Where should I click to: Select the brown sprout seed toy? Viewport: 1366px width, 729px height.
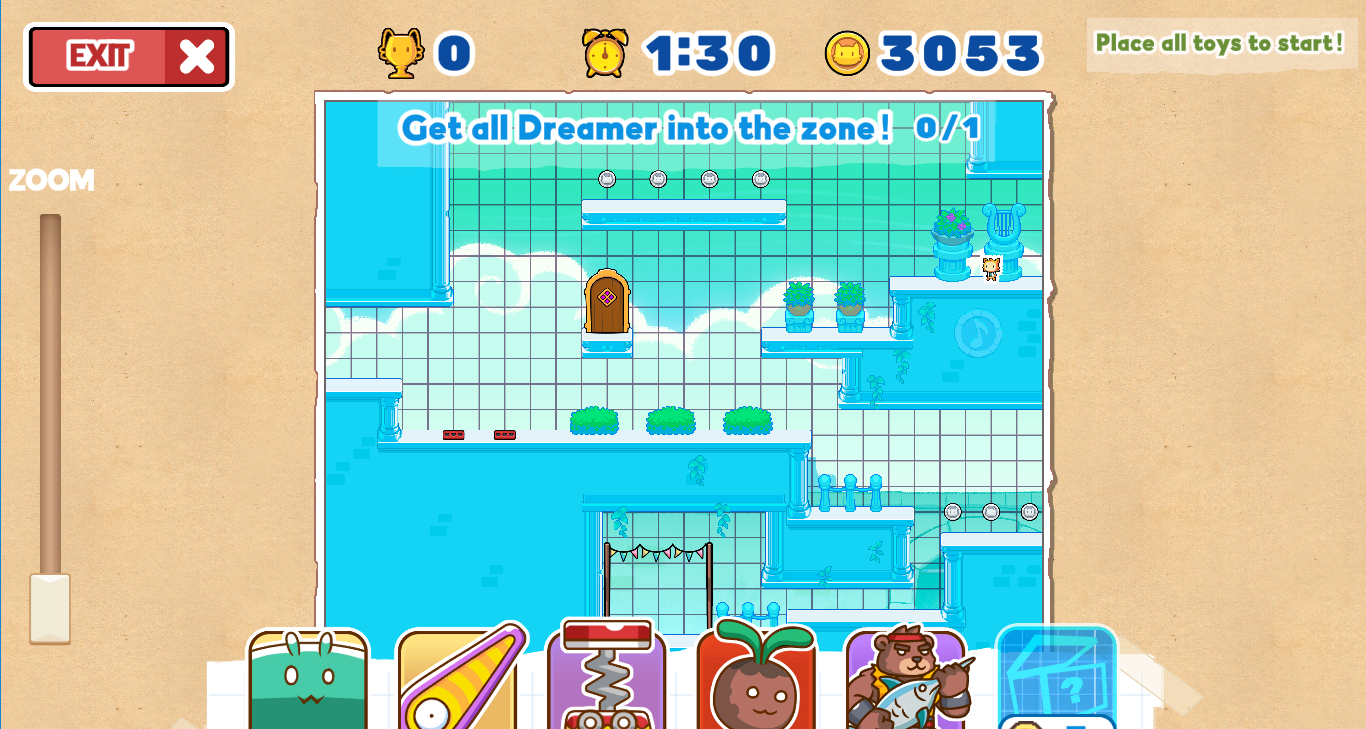[756, 682]
